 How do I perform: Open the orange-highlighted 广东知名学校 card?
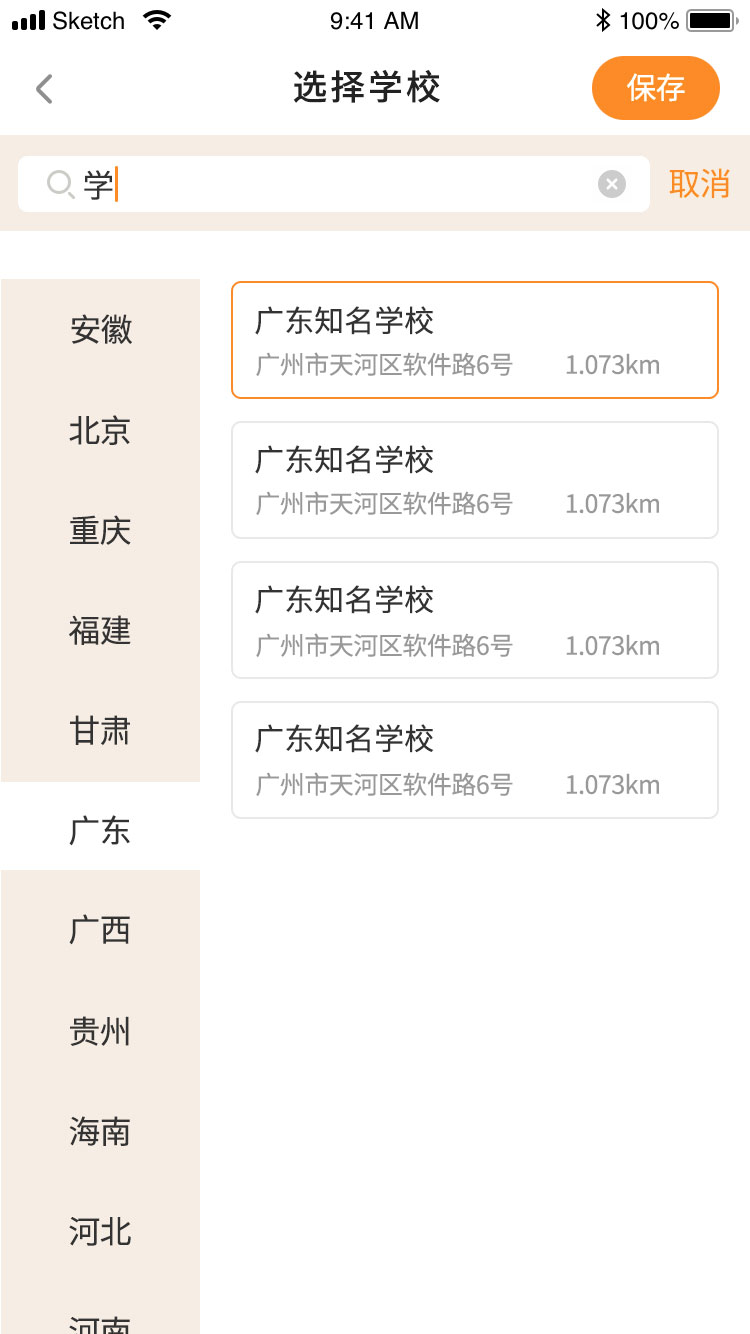[475, 340]
